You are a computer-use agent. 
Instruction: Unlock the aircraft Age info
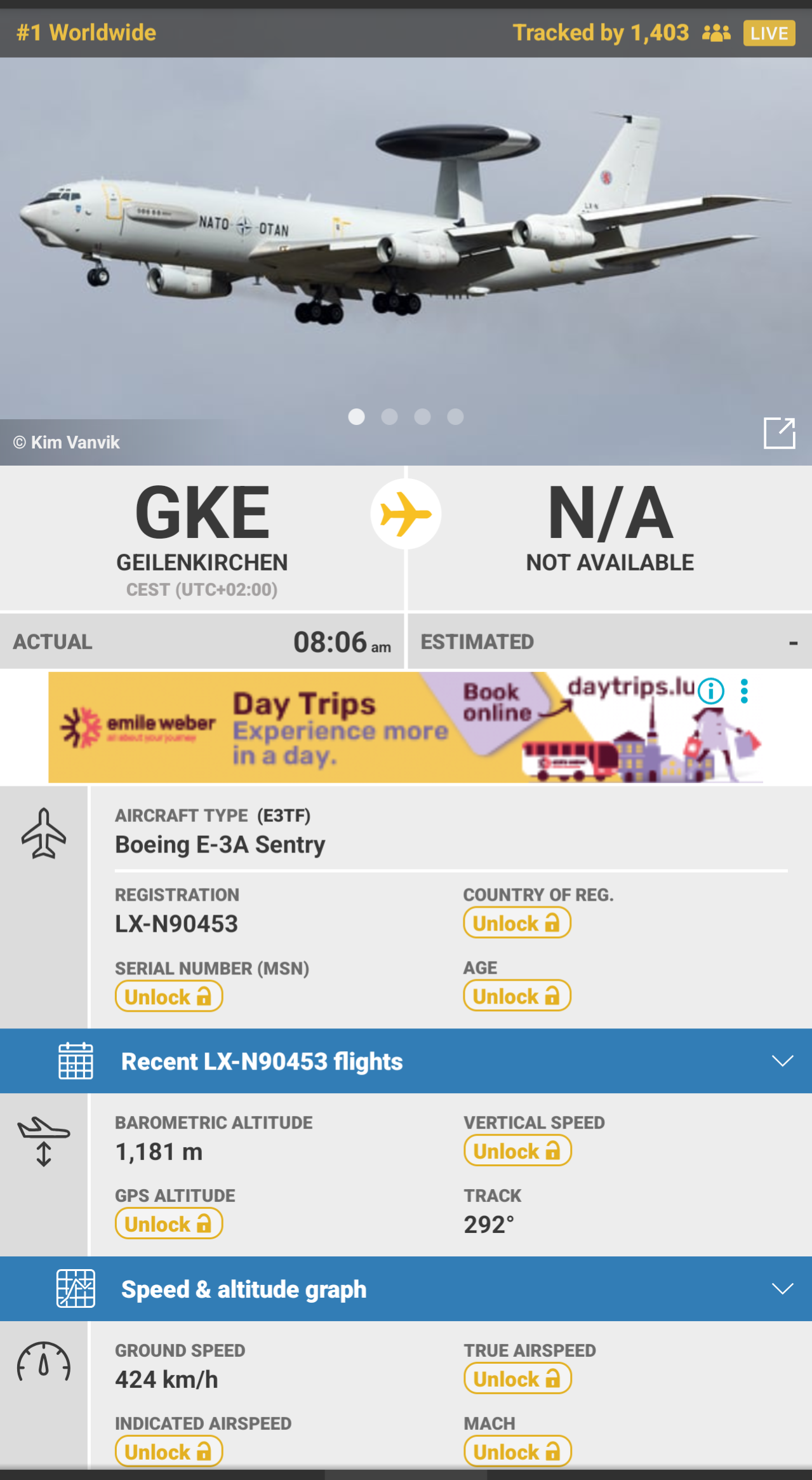tap(517, 996)
